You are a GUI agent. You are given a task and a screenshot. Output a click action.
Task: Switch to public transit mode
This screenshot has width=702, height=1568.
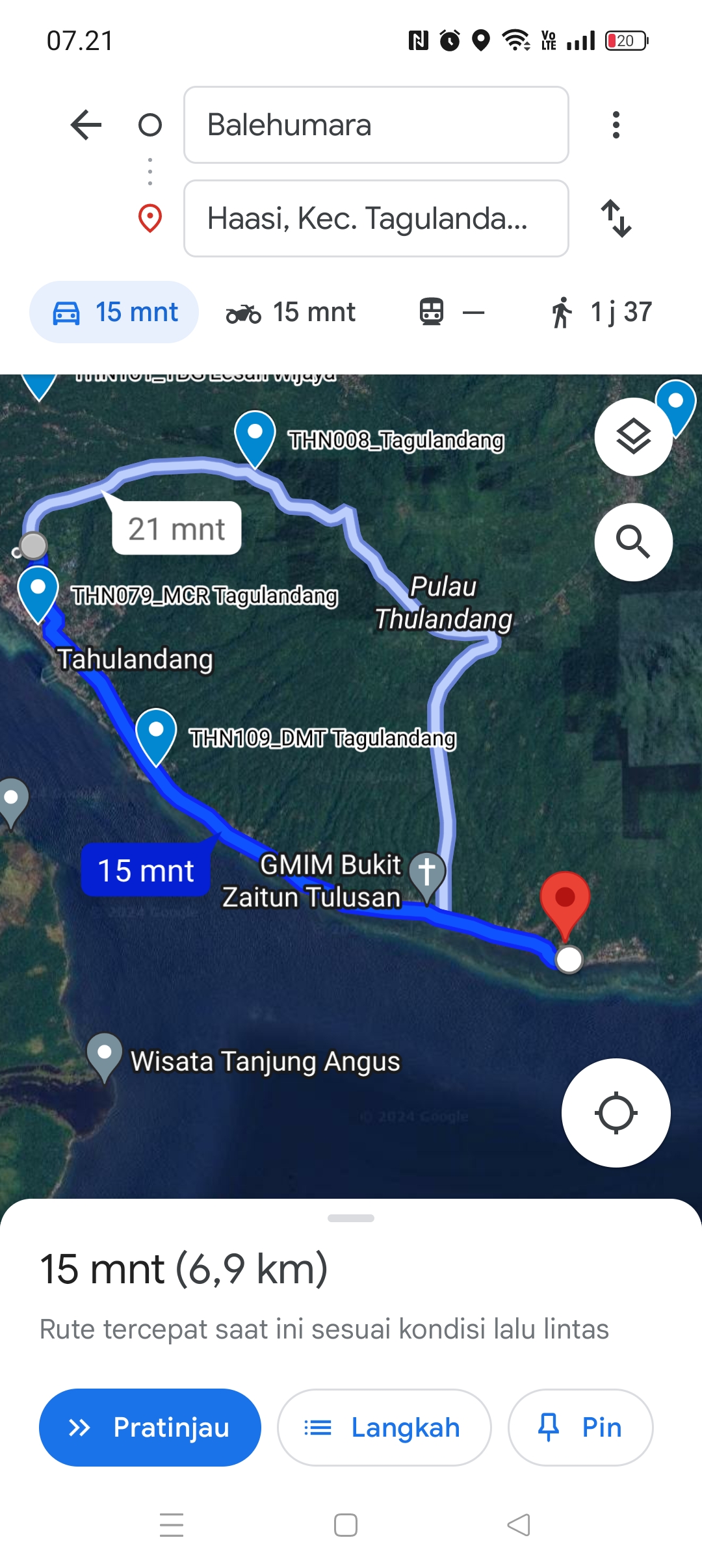coord(451,312)
